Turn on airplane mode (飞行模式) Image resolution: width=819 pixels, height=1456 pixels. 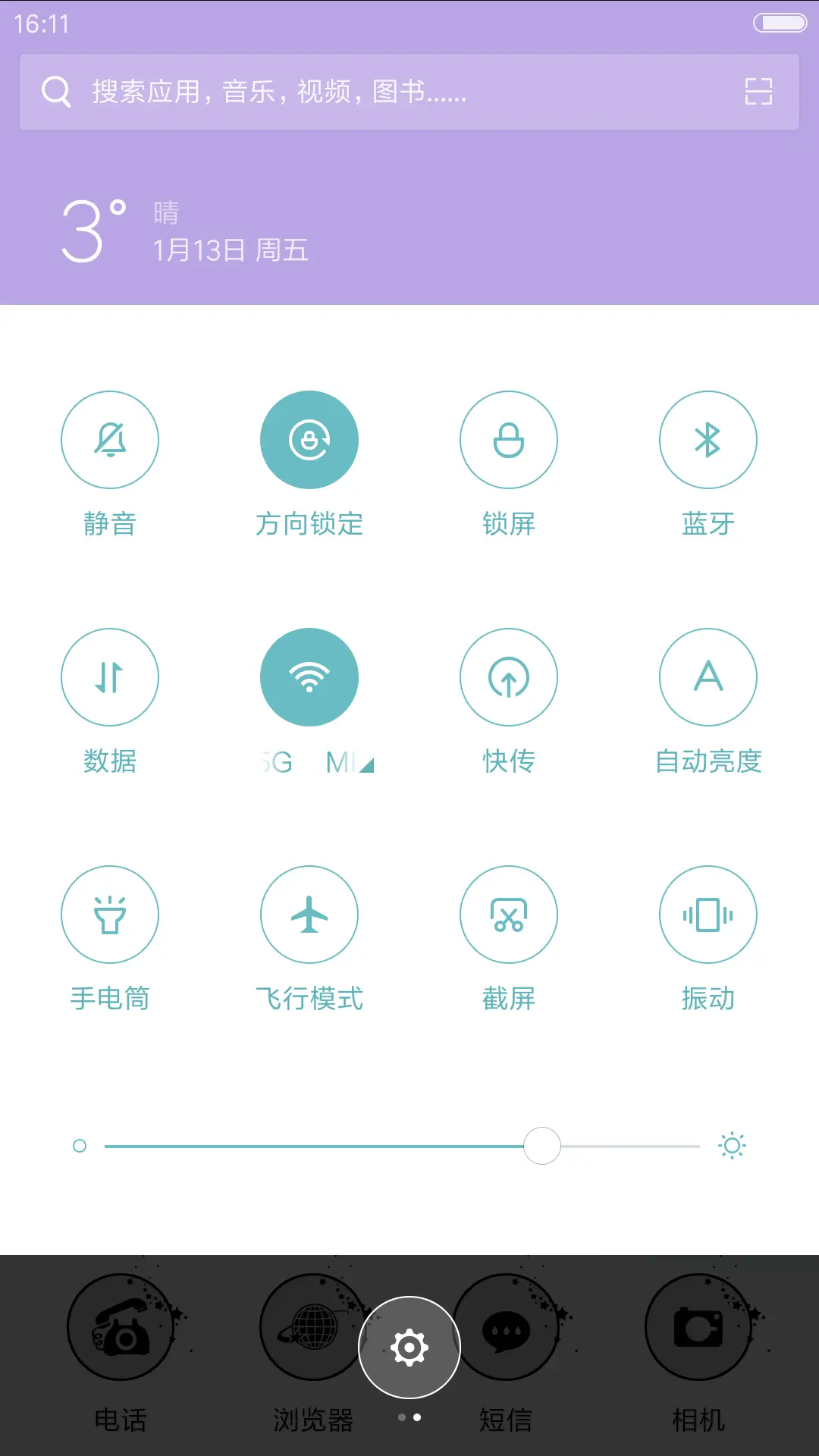[x=309, y=915]
